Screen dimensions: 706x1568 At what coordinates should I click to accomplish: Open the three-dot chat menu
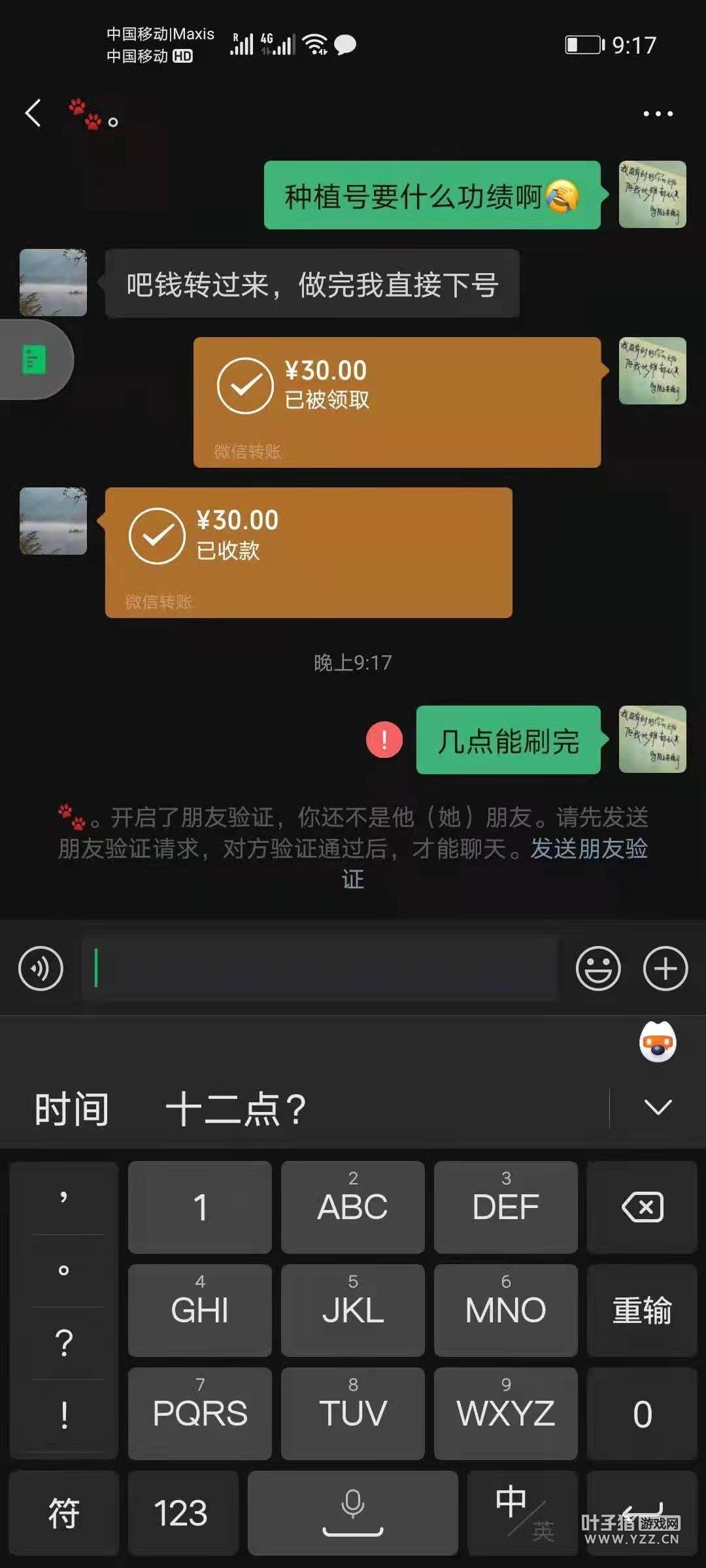click(658, 114)
